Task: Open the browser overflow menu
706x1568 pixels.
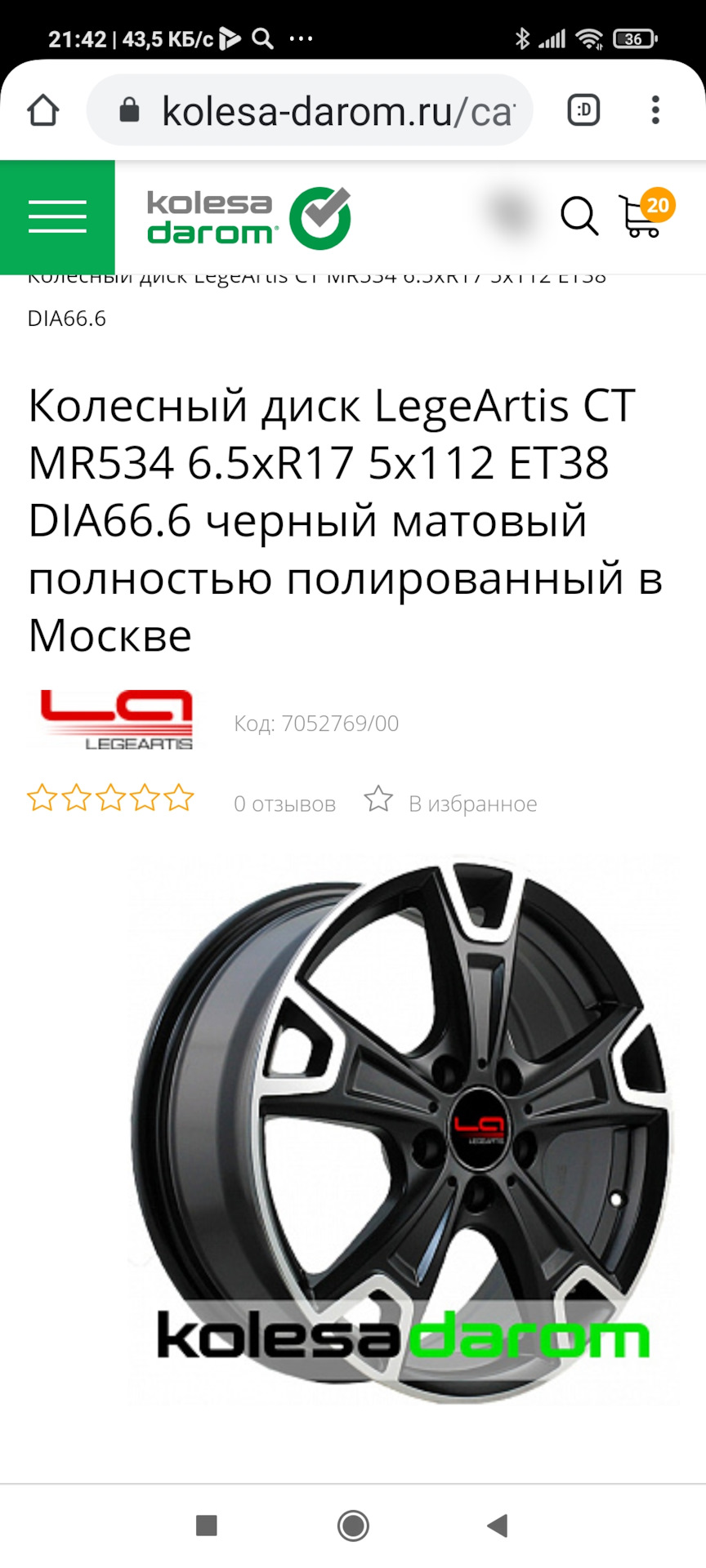Action: click(655, 110)
